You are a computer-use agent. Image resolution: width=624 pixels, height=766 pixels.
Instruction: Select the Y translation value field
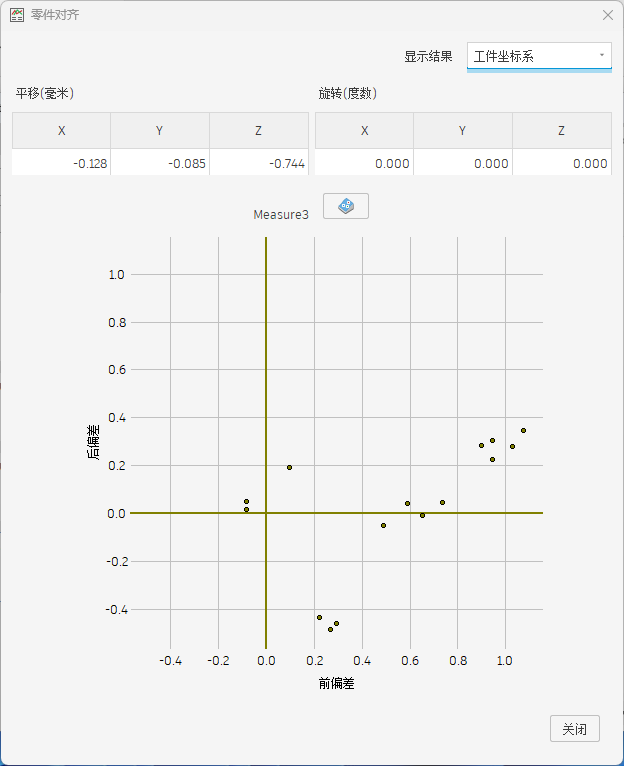tap(160, 163)
